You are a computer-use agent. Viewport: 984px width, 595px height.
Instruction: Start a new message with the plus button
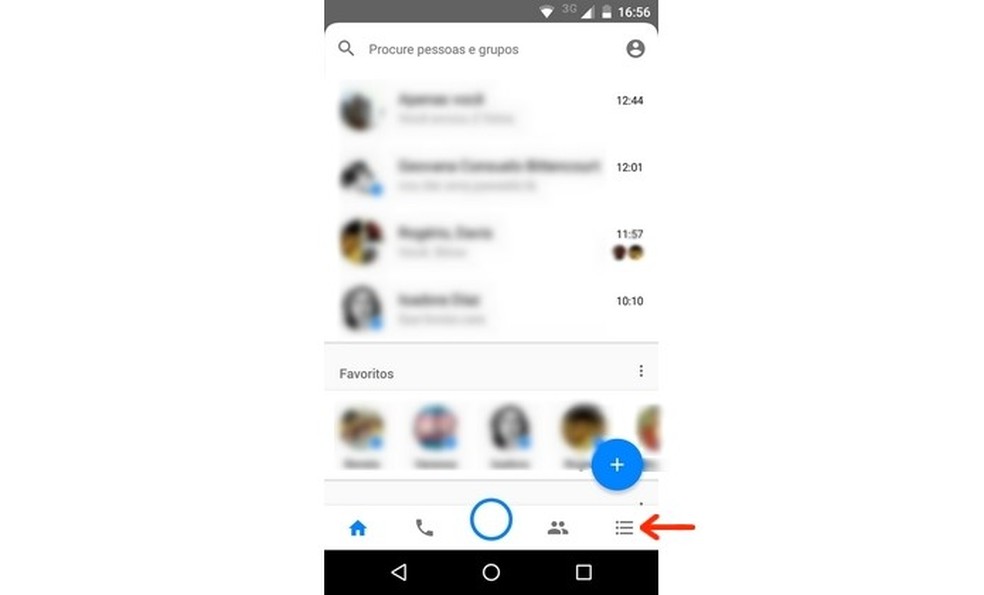[617, 465]
